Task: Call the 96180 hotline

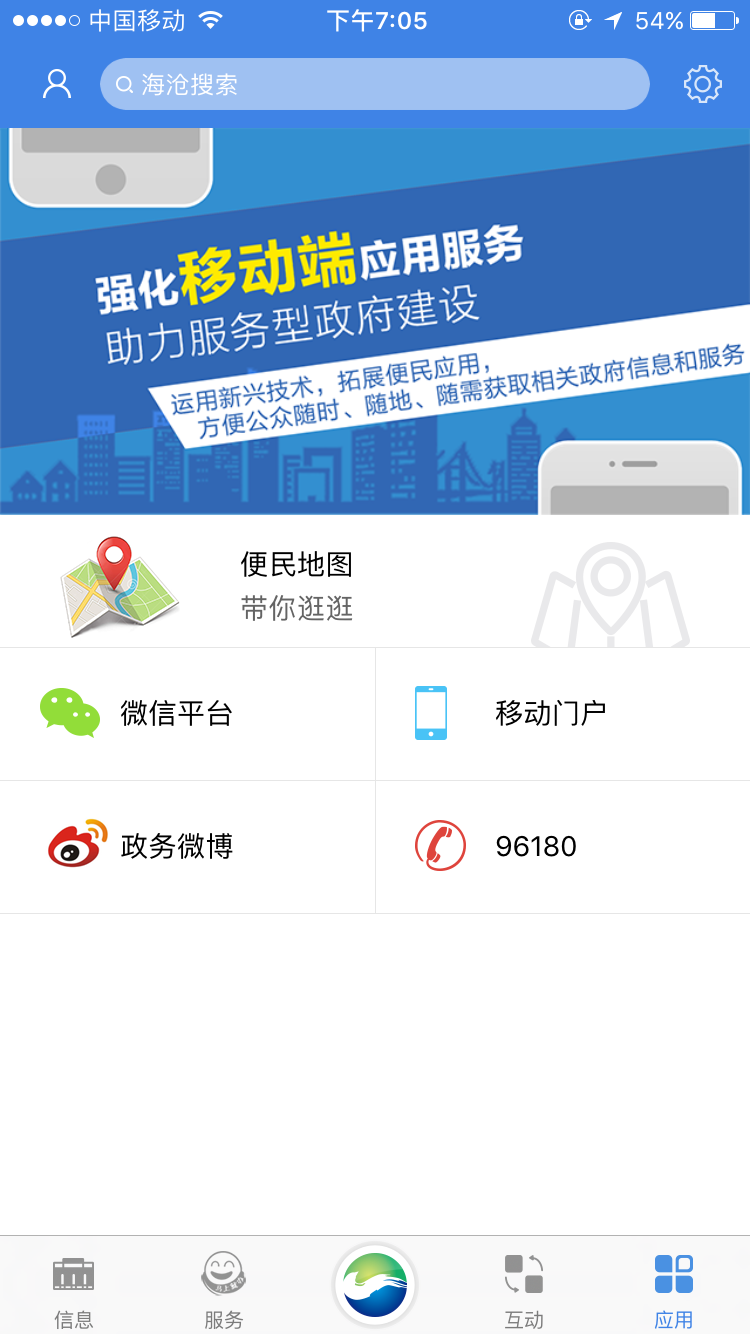Action: coord(562,847)
